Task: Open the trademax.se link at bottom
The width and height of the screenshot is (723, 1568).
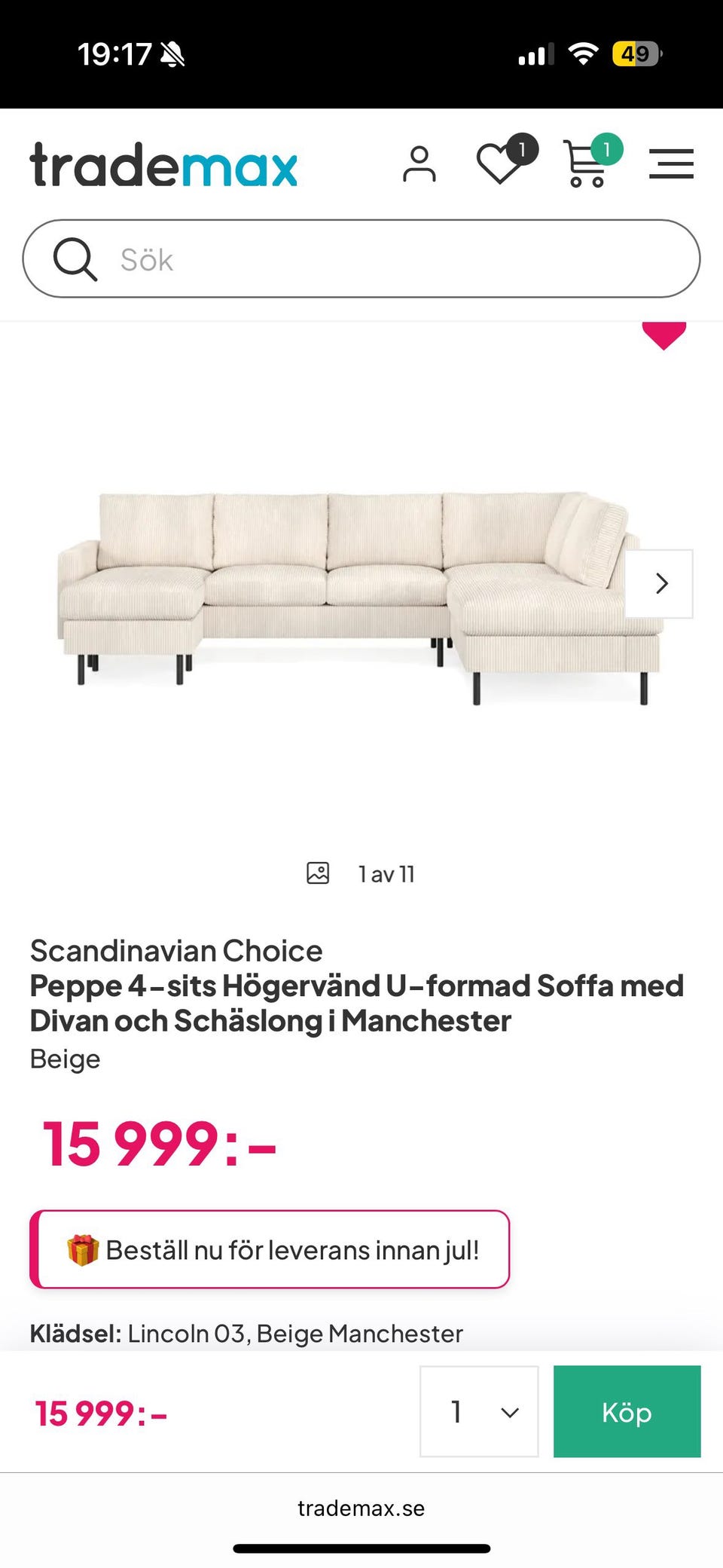Action: [361, 1508]
